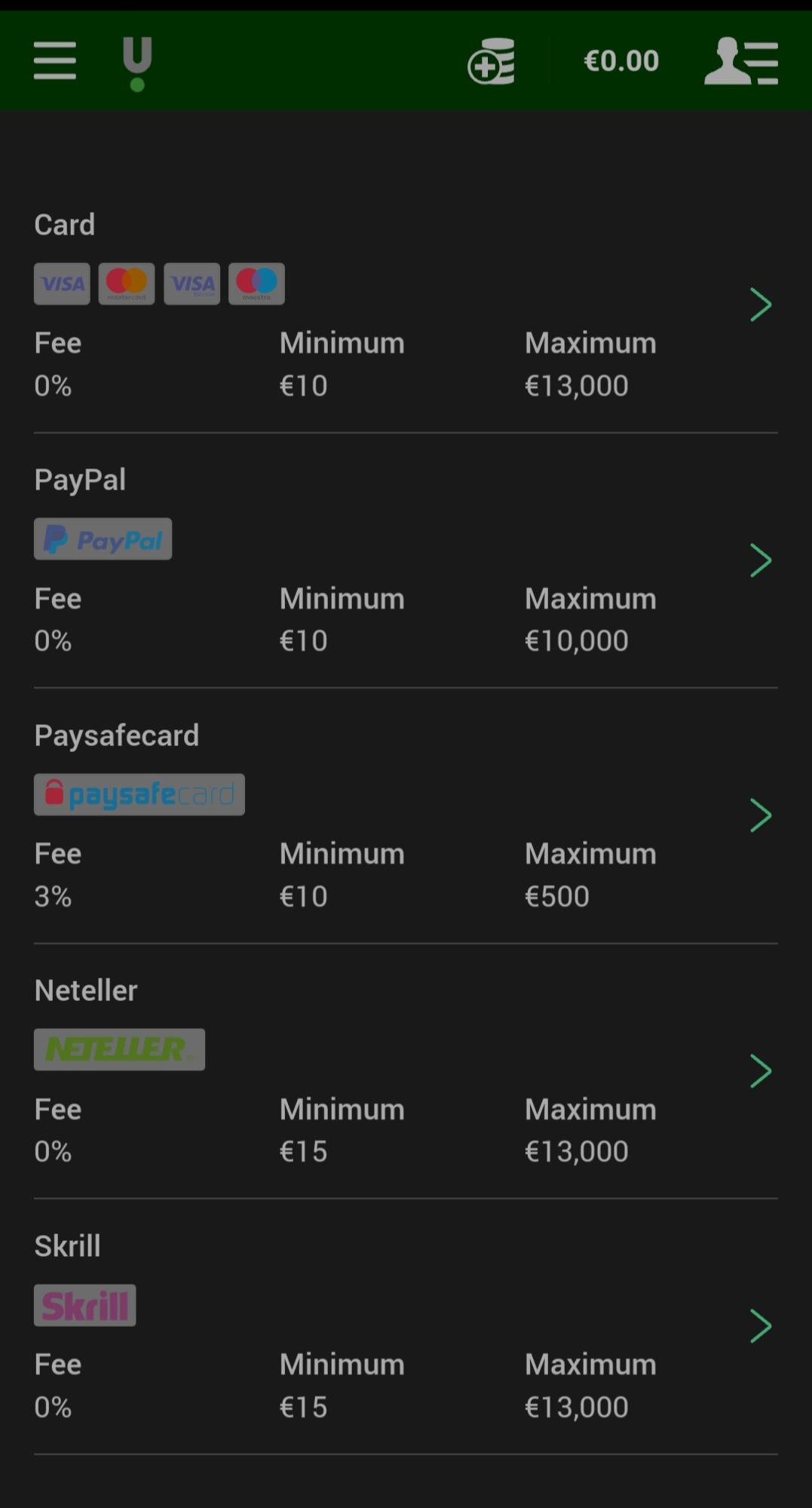Click the PayPal logo
This screenshot has width=812, height=1508.
click(x=103, y=538)
